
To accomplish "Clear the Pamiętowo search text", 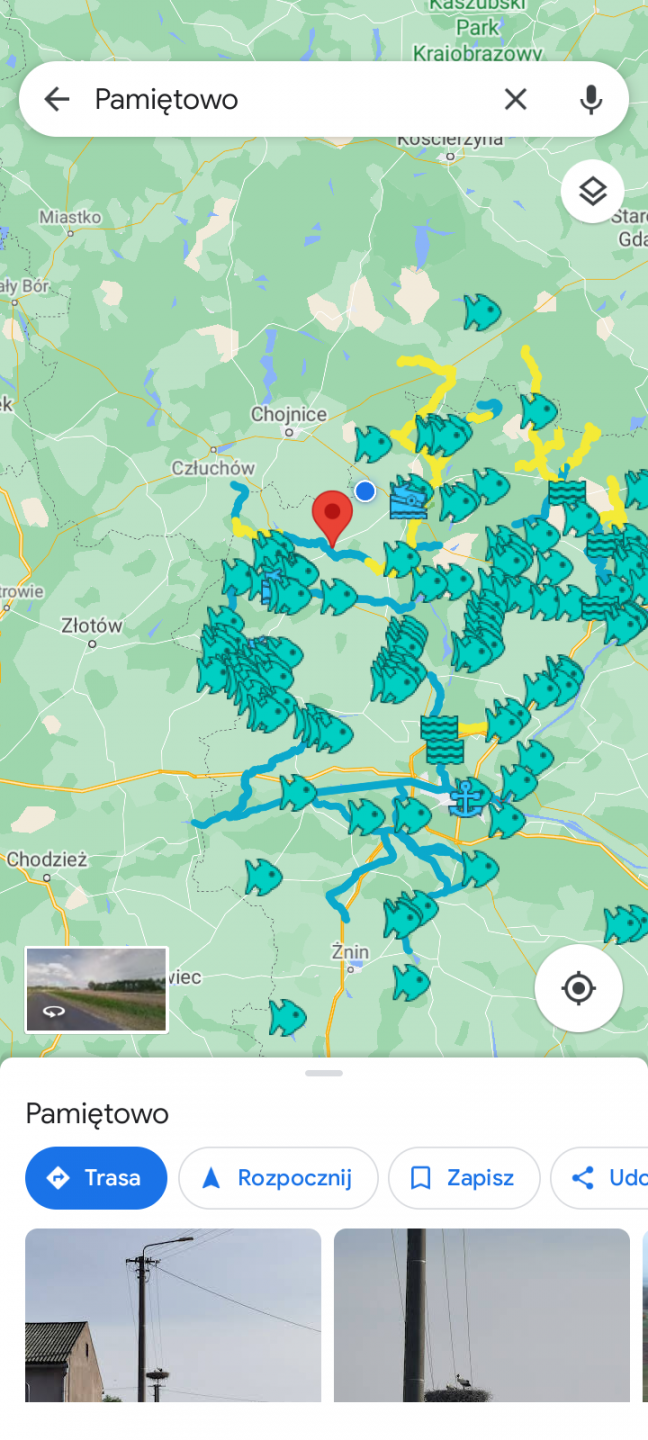I will point(515,99).
